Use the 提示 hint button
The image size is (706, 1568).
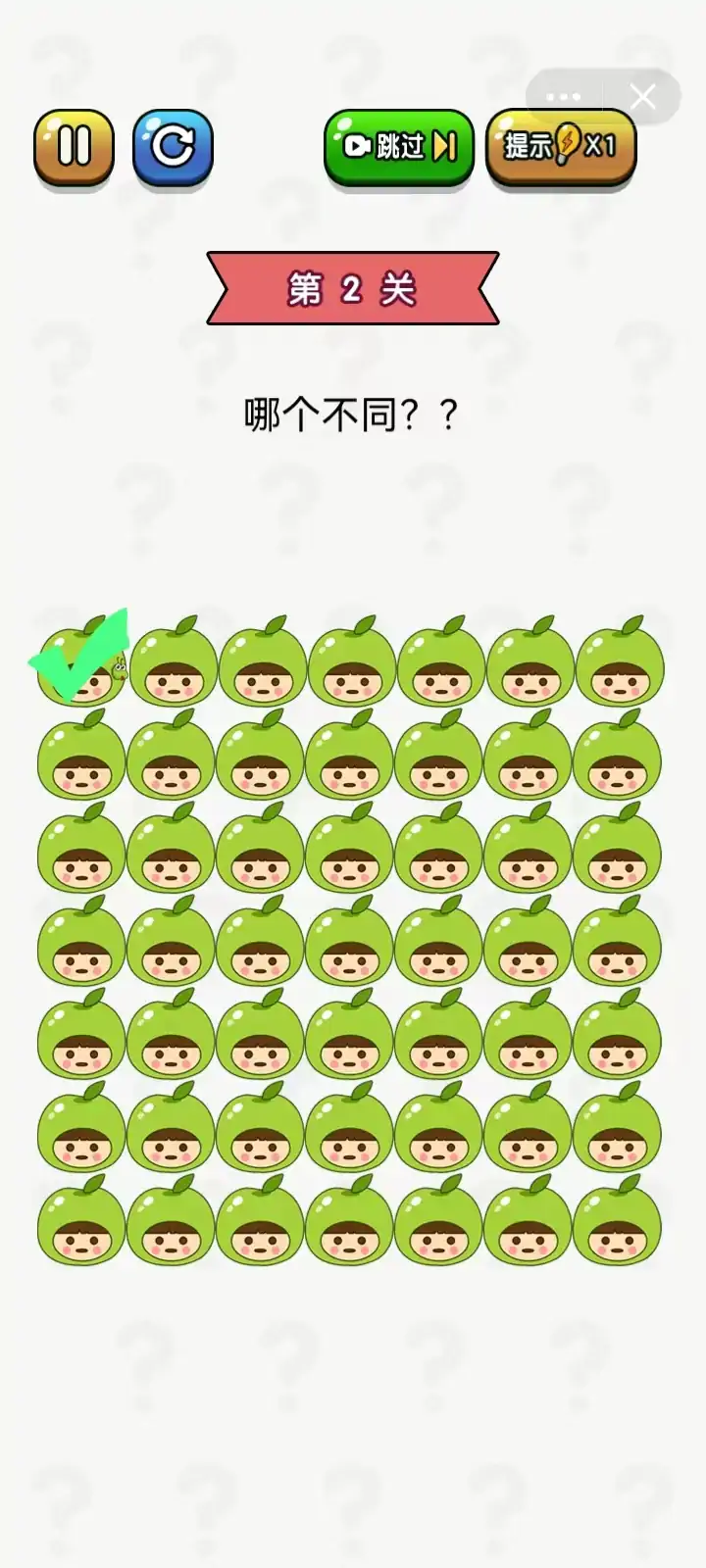click(x=561, y=147)
